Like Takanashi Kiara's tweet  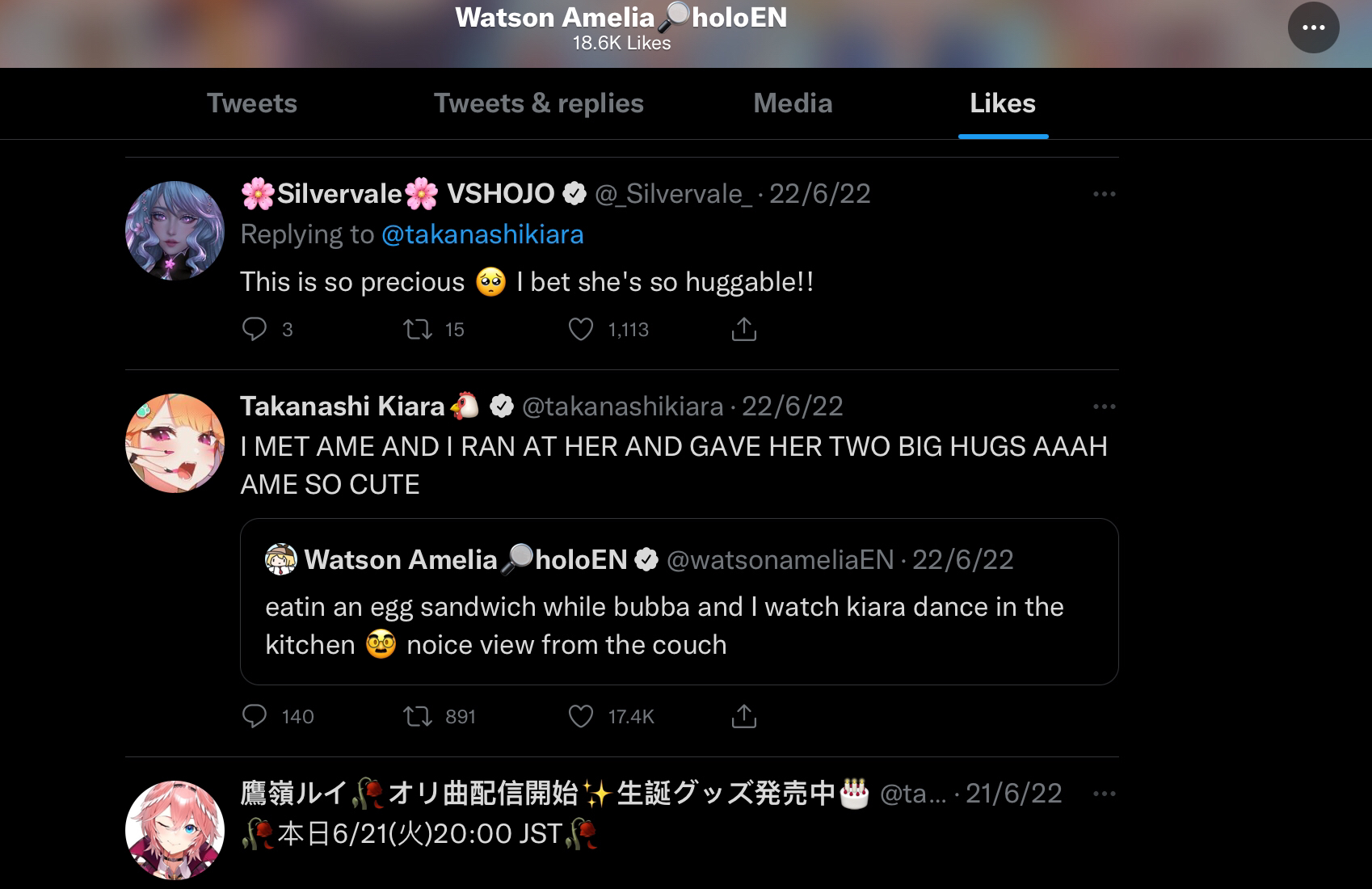click(x=581, y=716)
